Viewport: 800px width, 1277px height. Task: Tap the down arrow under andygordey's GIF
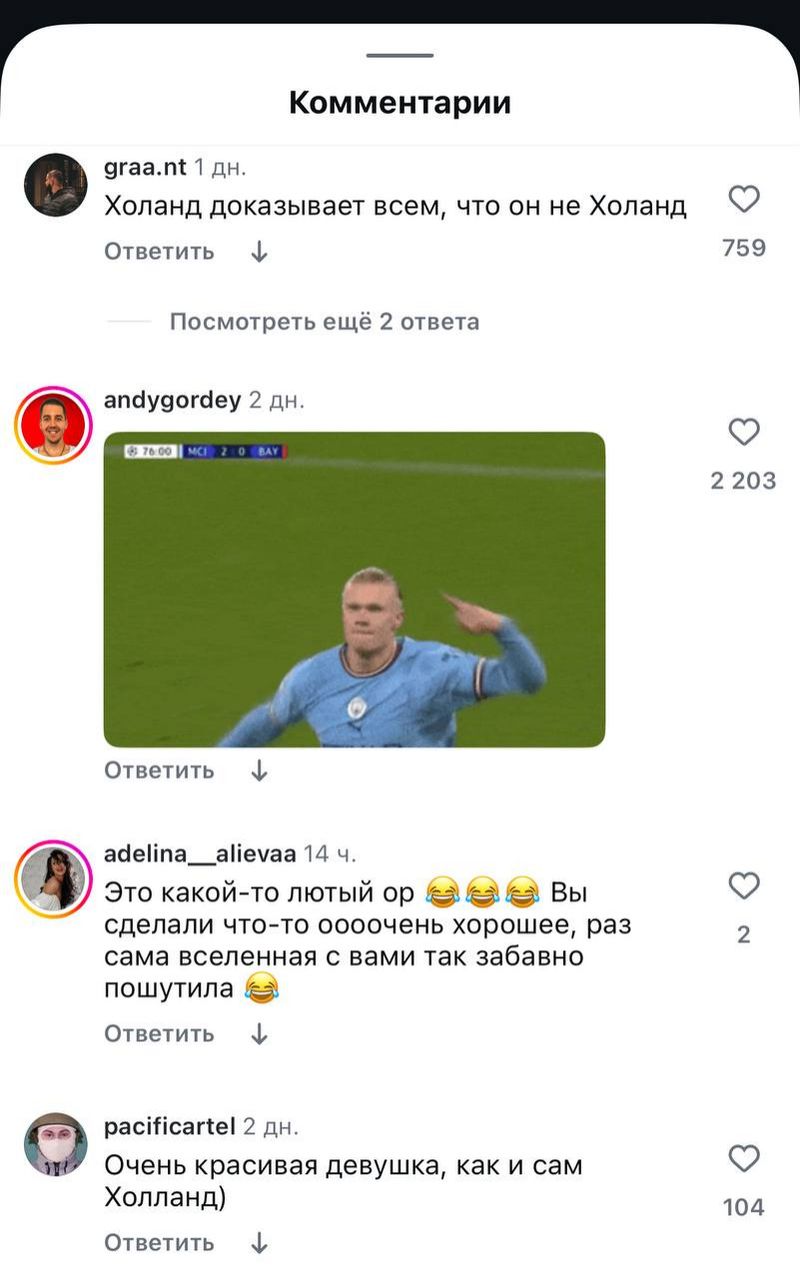pos(259,771)
